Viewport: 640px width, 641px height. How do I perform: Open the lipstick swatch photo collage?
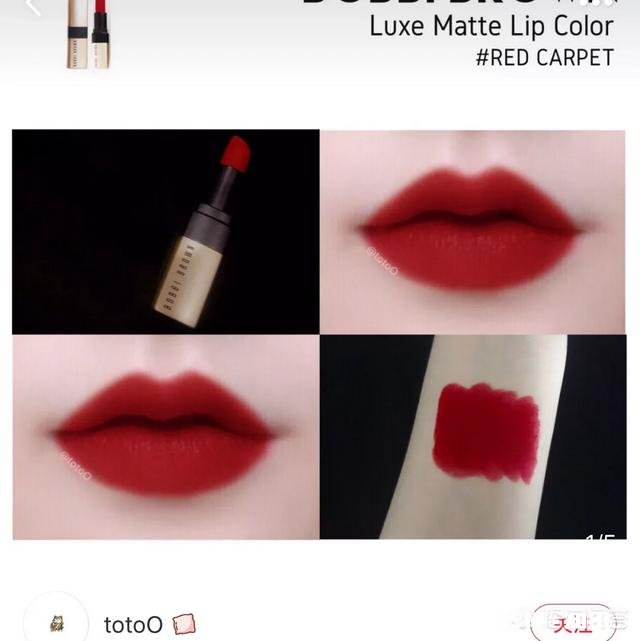coord(319,334)
